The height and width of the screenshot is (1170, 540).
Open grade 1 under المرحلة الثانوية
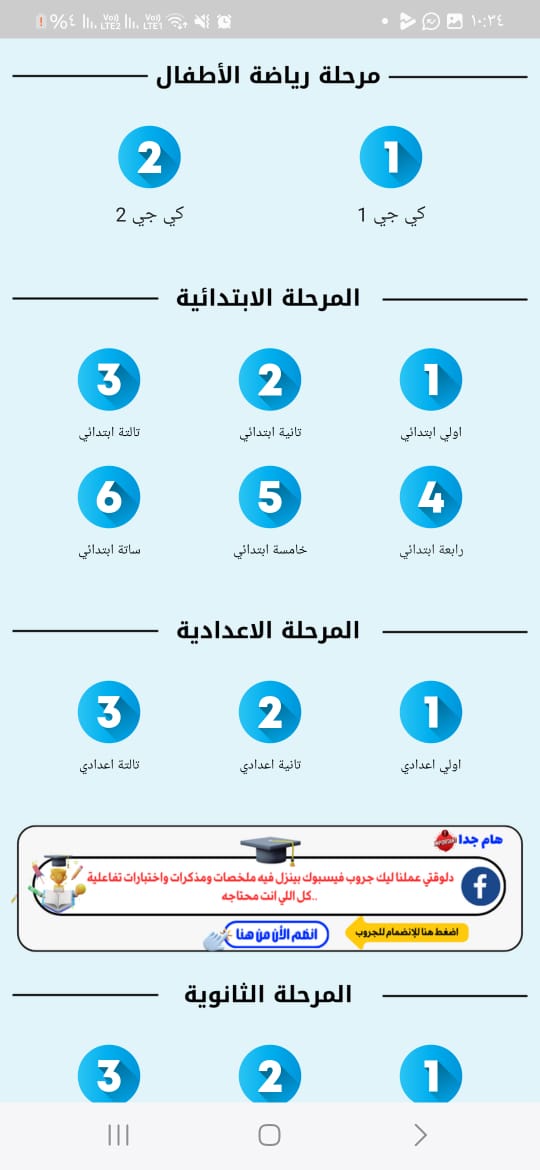(x=431, y=1074)
